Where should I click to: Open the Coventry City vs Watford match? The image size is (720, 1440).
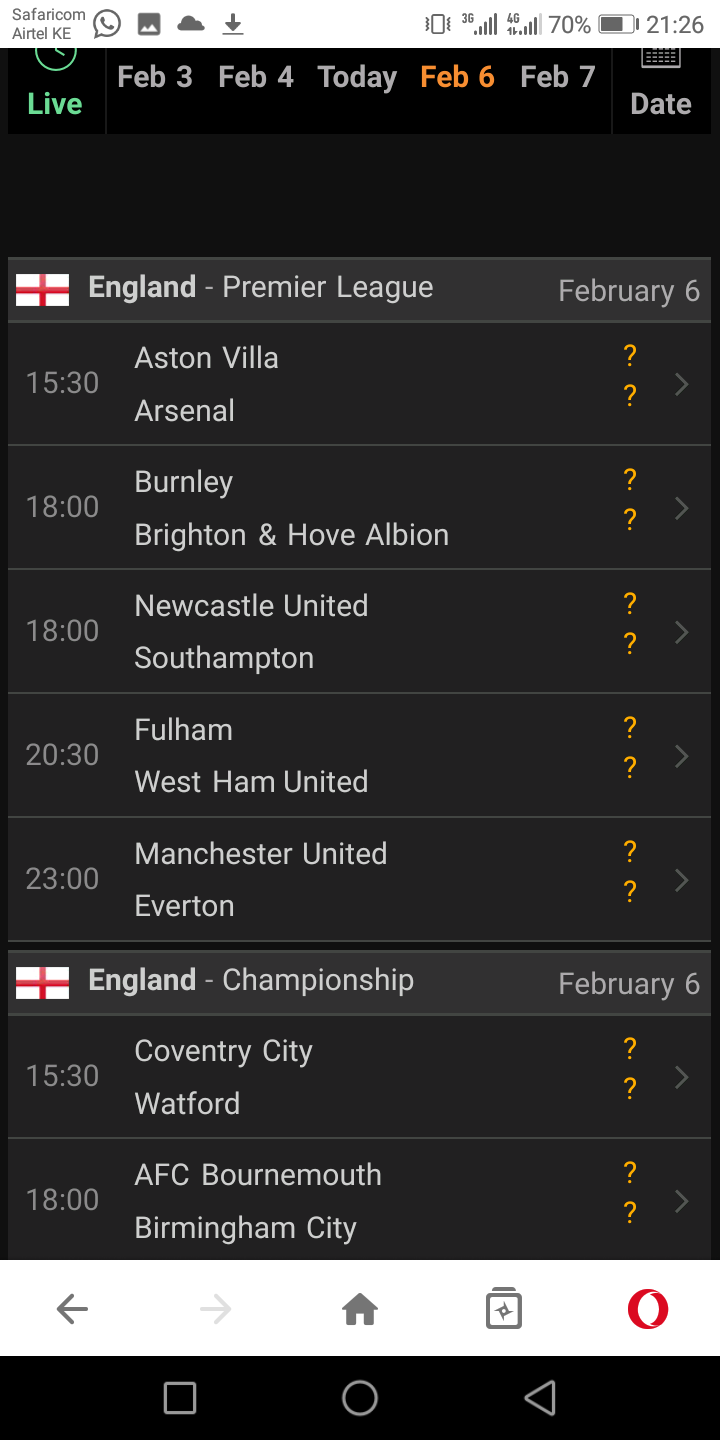click(360, 1077)
